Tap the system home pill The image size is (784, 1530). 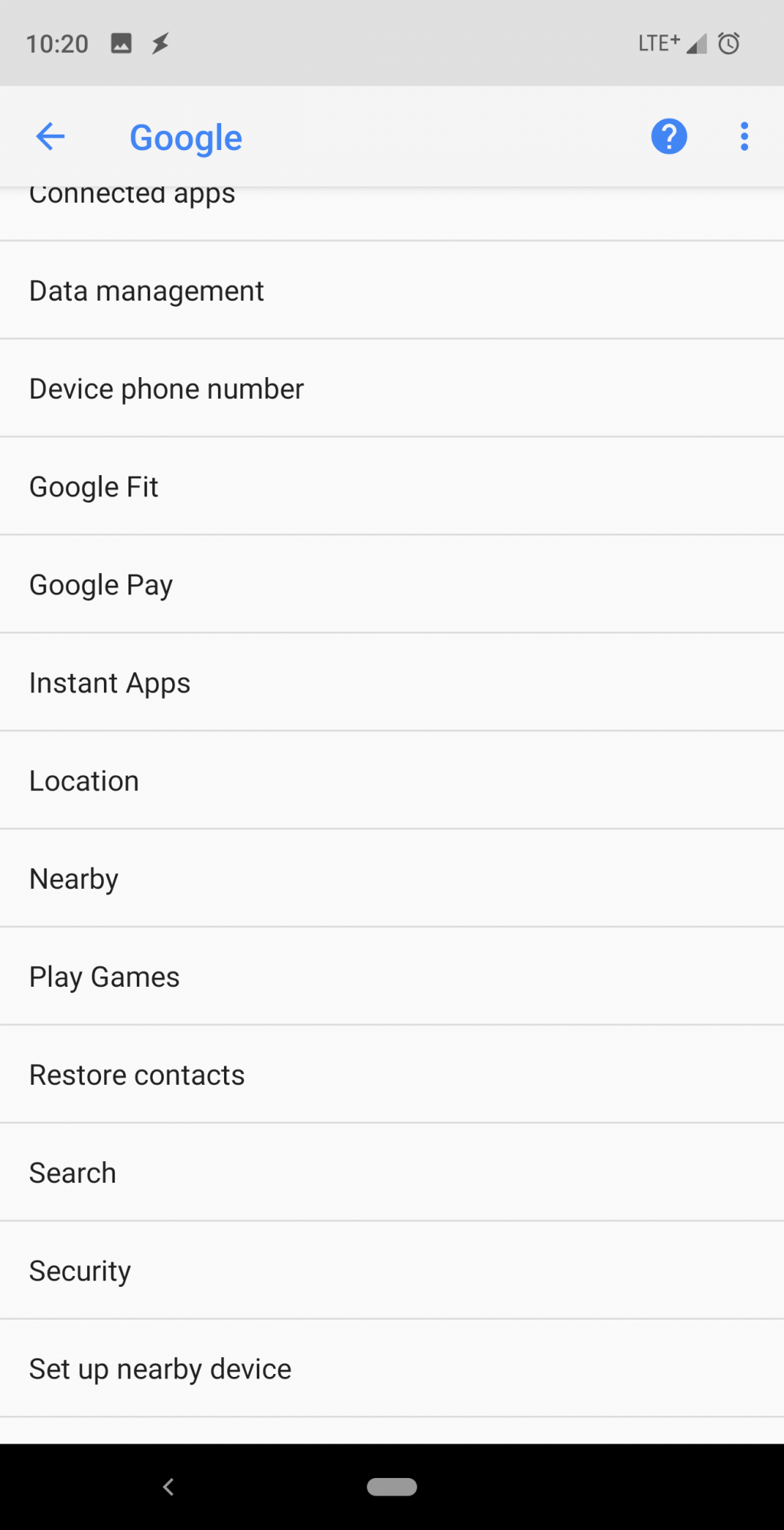392,1486
